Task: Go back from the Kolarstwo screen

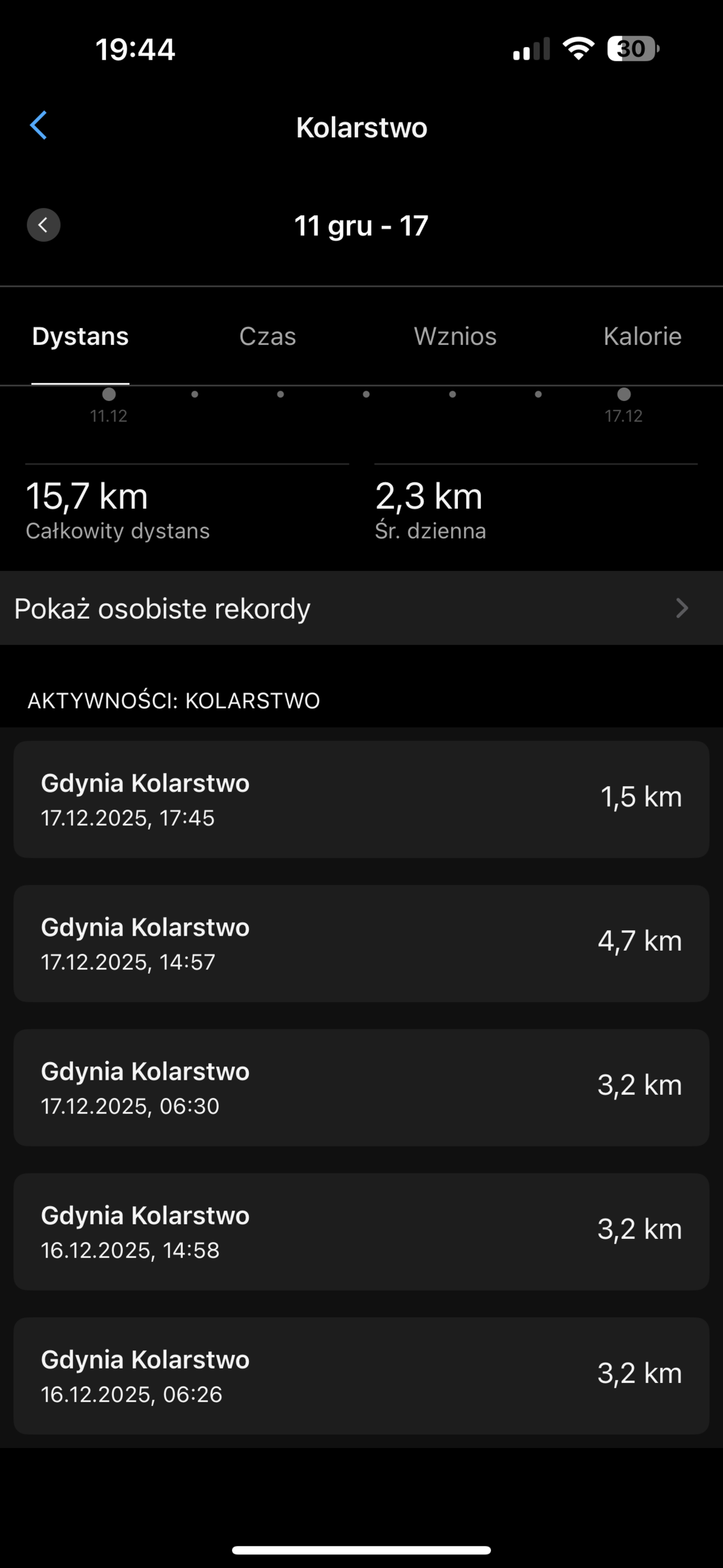Action: click(39, 126)
